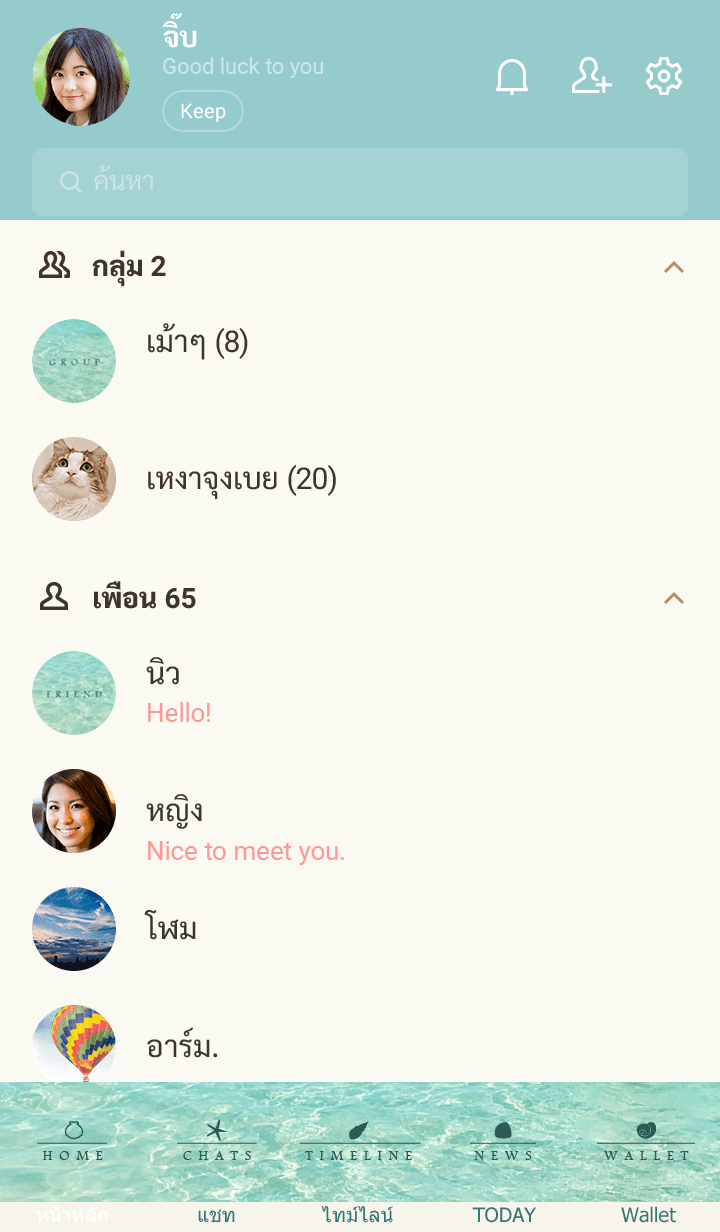Tap the ค้นหา search field
Image resolution: width=720 pixels, height=1232 pixels.
(x=360, y=182)
